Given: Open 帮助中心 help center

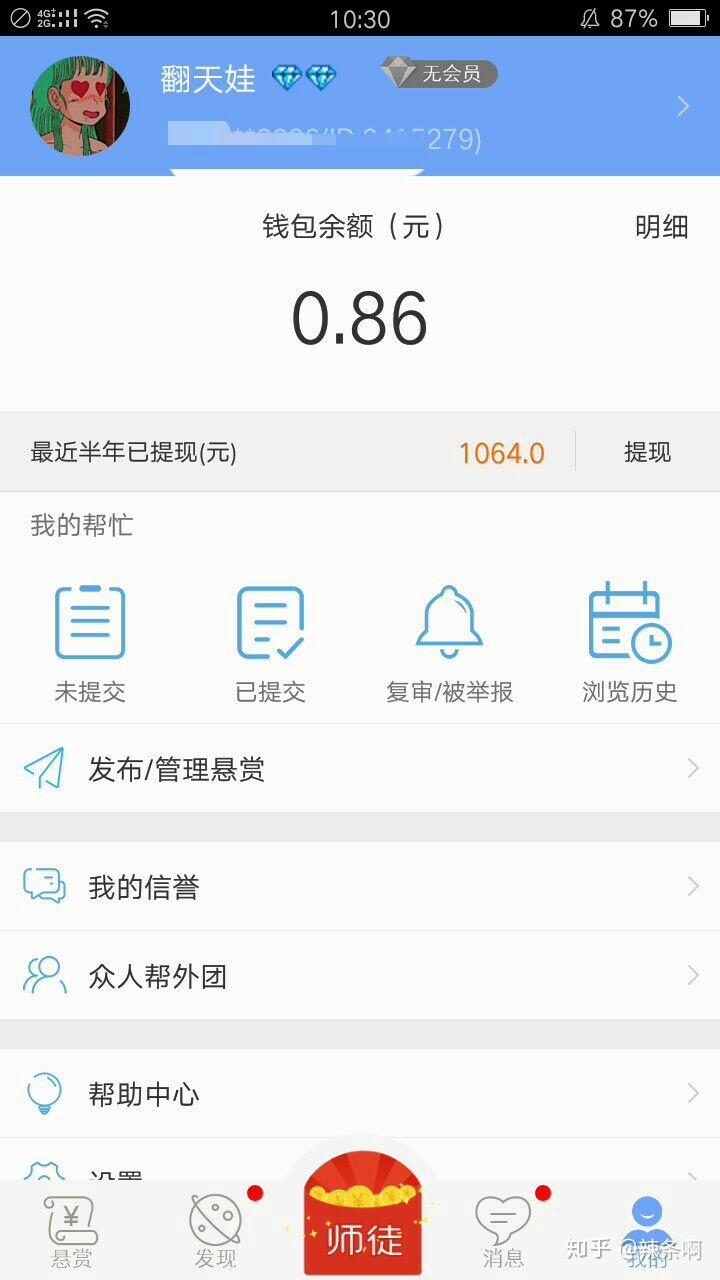Looking at the screenshot, I should 360,1094.
